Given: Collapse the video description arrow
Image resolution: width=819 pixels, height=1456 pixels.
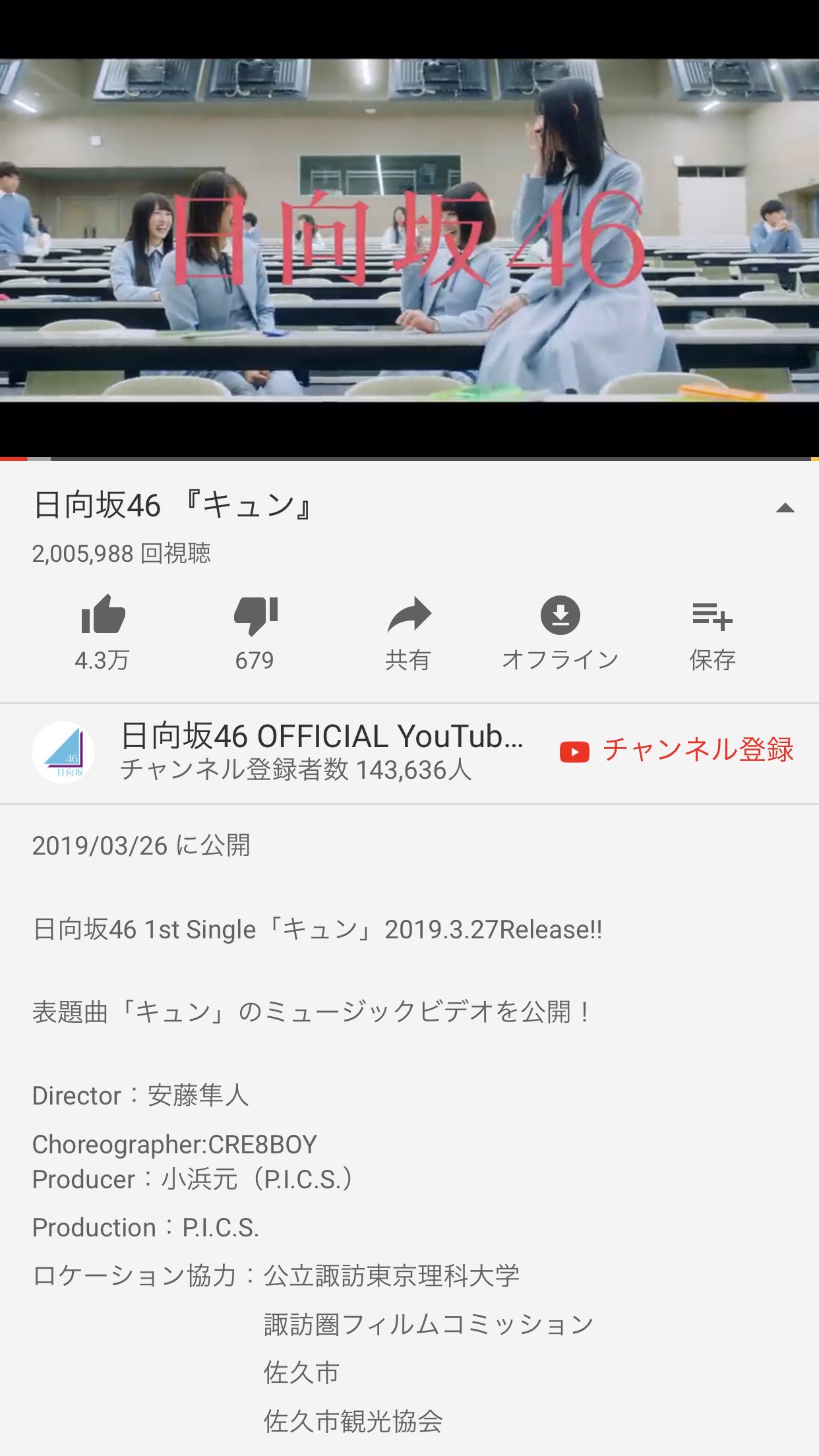Looking at the screenshot, I should click(x=785, y=508).
